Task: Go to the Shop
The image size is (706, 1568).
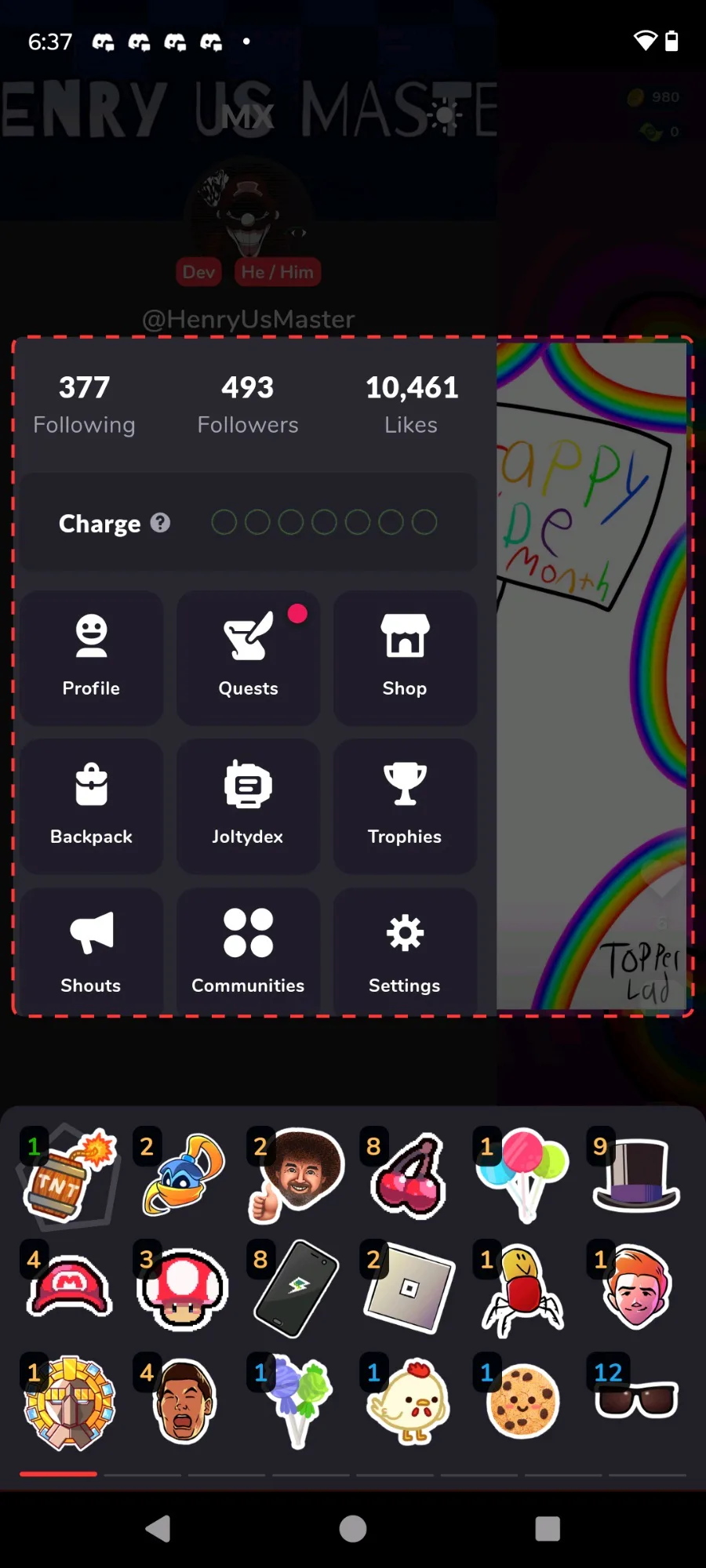Action: tap(405, 658)
